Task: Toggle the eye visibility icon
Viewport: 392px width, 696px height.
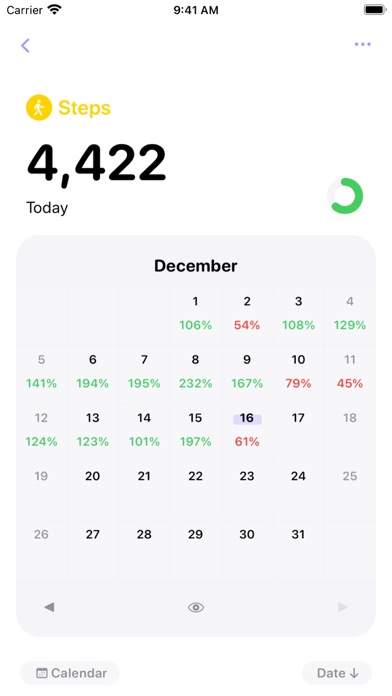Action: pos(196,607)
